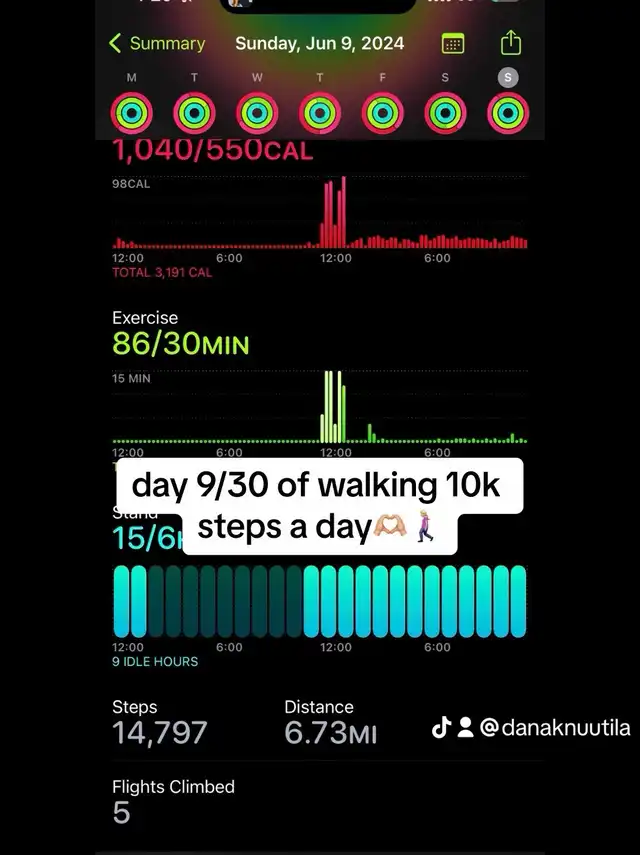This screenshot has width=640, height=855.
Task: Jump to Saturday's activity rings
Action: pyautogui.click(x=445, y=113)
